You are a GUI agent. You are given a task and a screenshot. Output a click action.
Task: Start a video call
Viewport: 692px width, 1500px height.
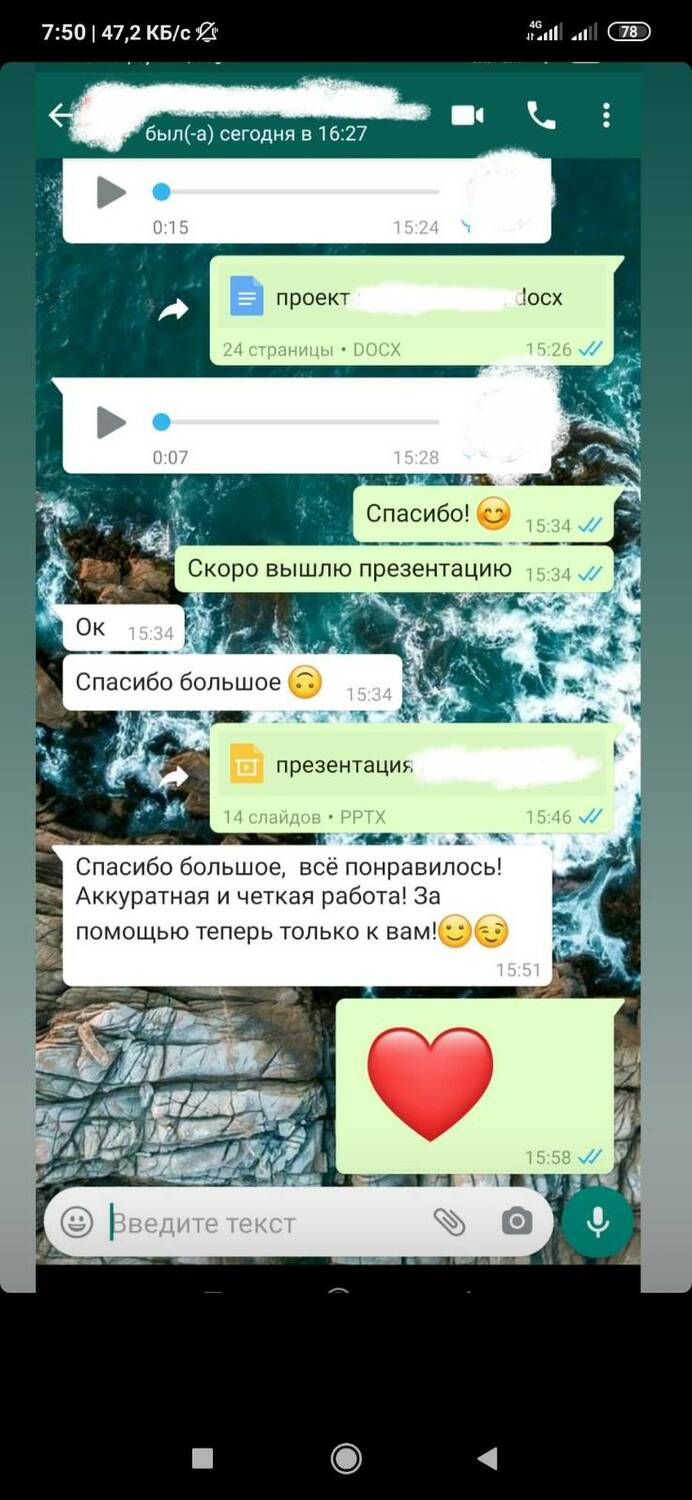[x=467, y=116]
